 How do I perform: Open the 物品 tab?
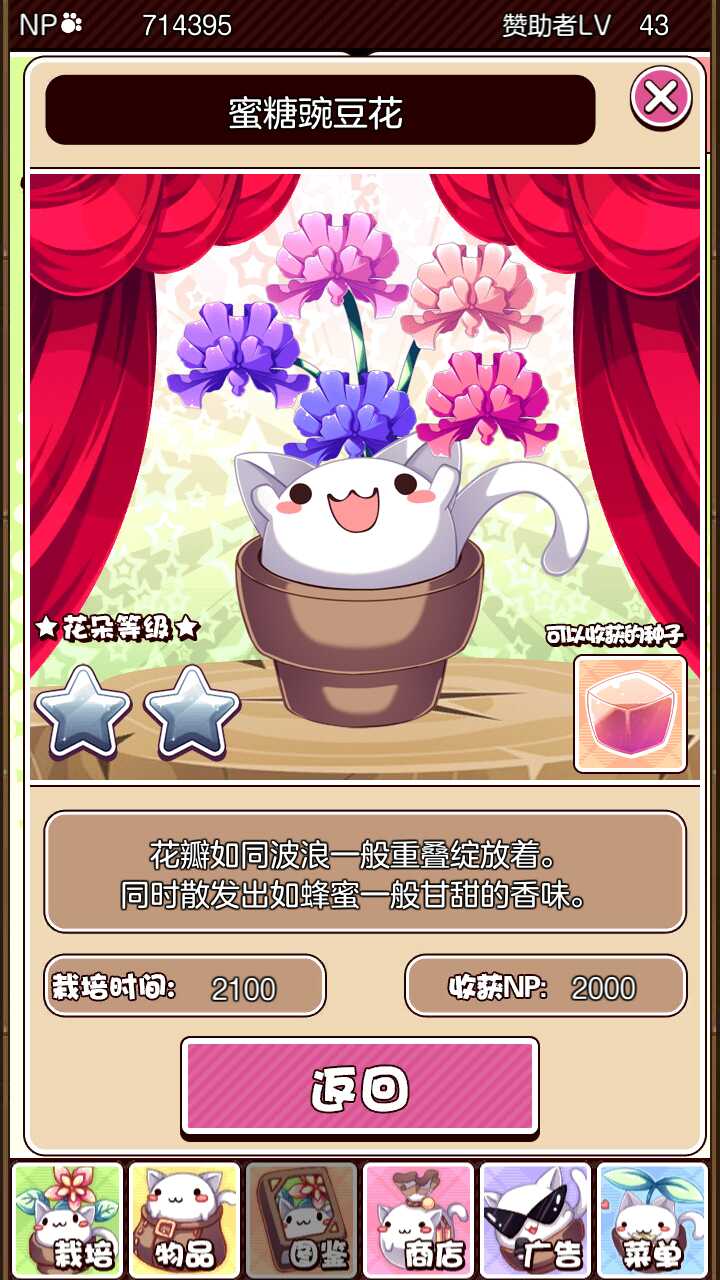pyautogui.click(x=185, y=1218)
